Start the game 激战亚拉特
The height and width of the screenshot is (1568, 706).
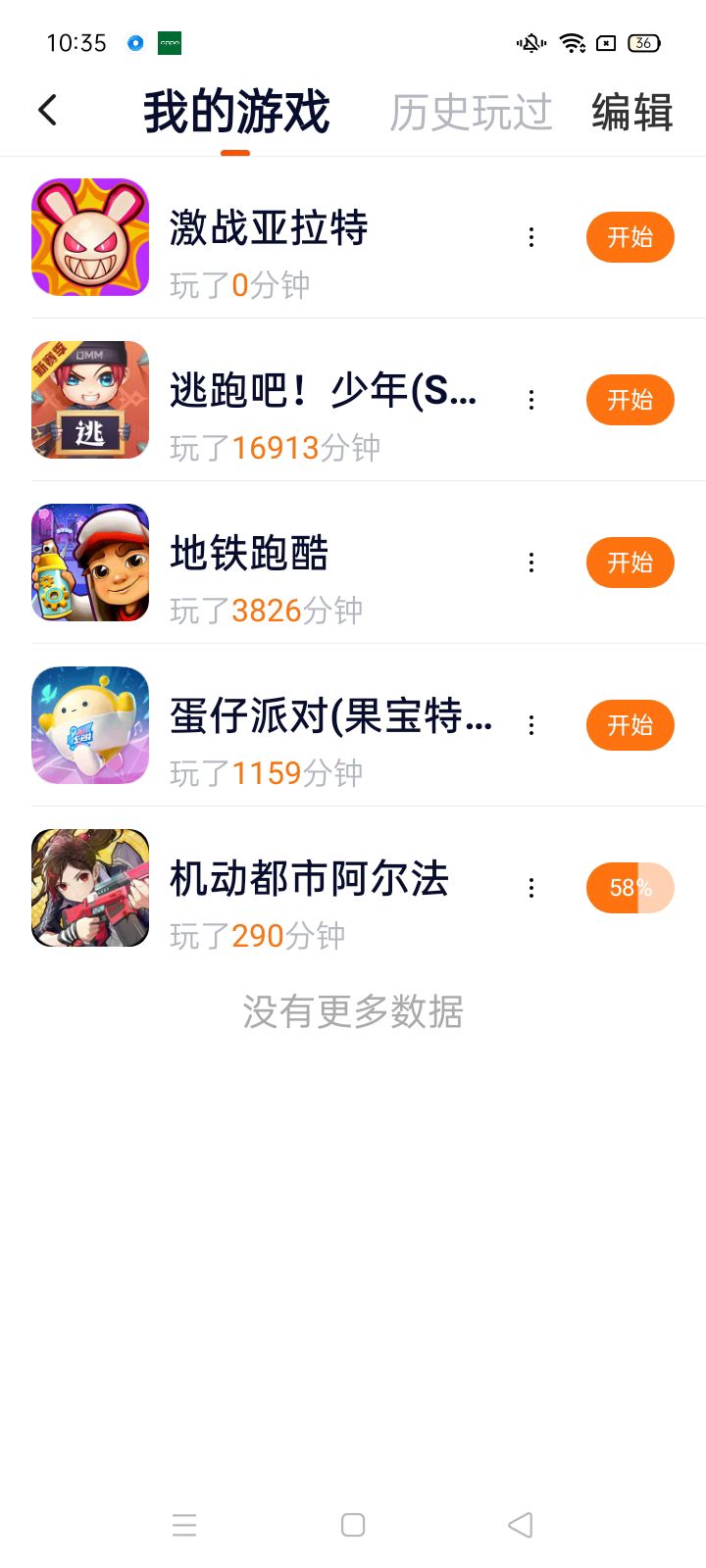coord(630,237)
